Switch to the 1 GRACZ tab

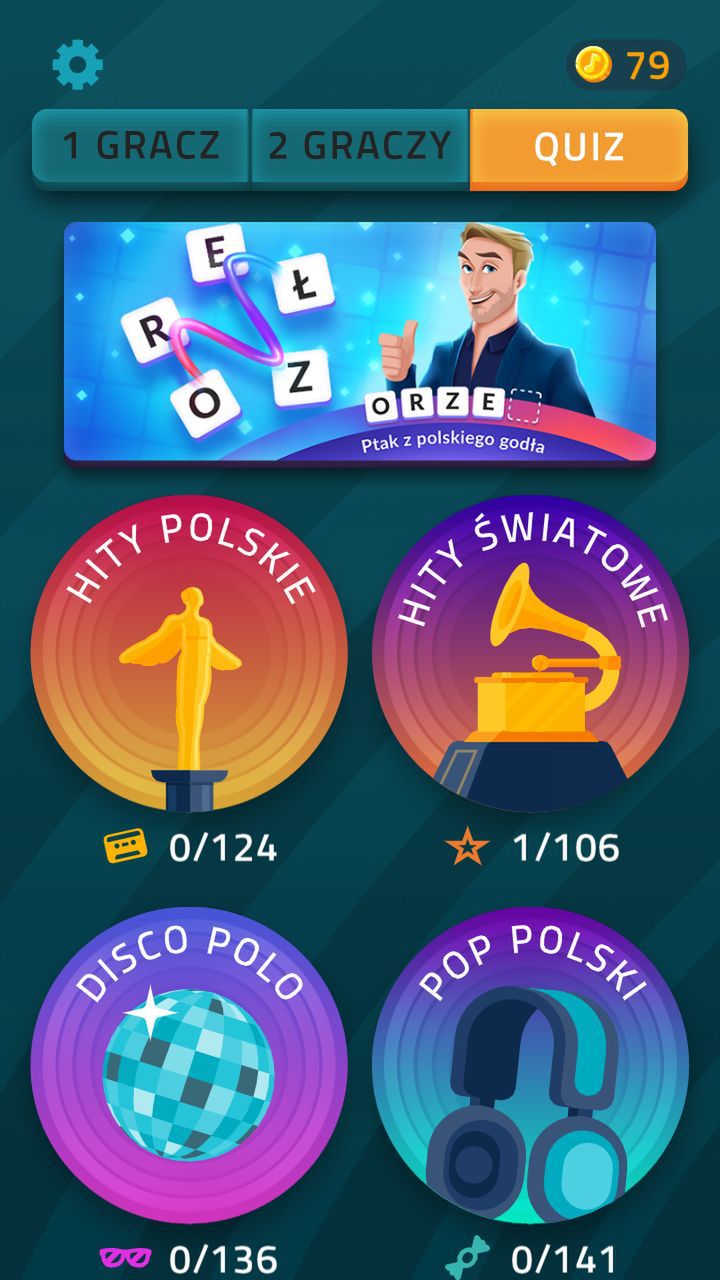click(141, 147)
